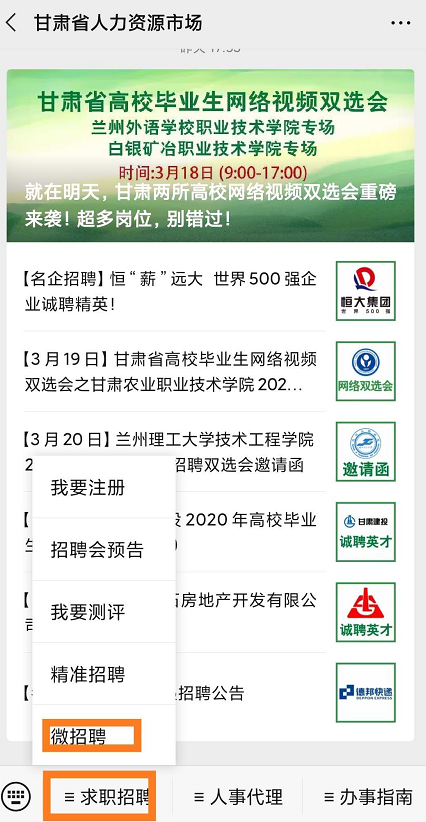This screenshot has height=822, width=426.
Task: Go back using the top-left arrow
Action: (12, 24)
